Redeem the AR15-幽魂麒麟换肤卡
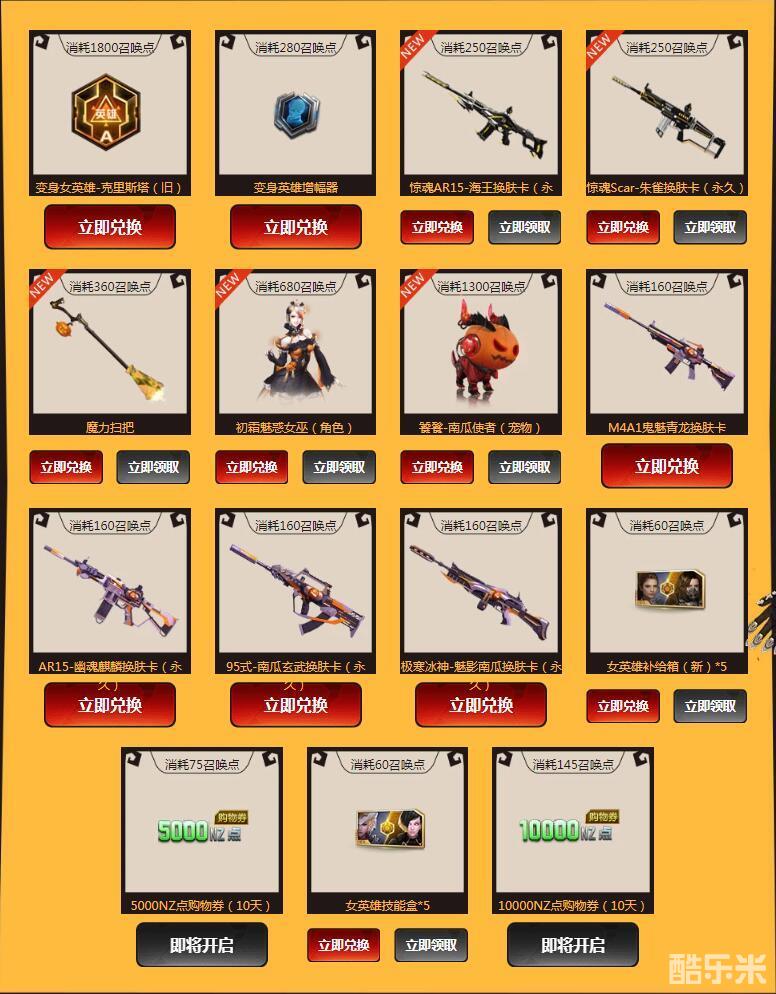 pyautogui.click(x=110, y=705)
